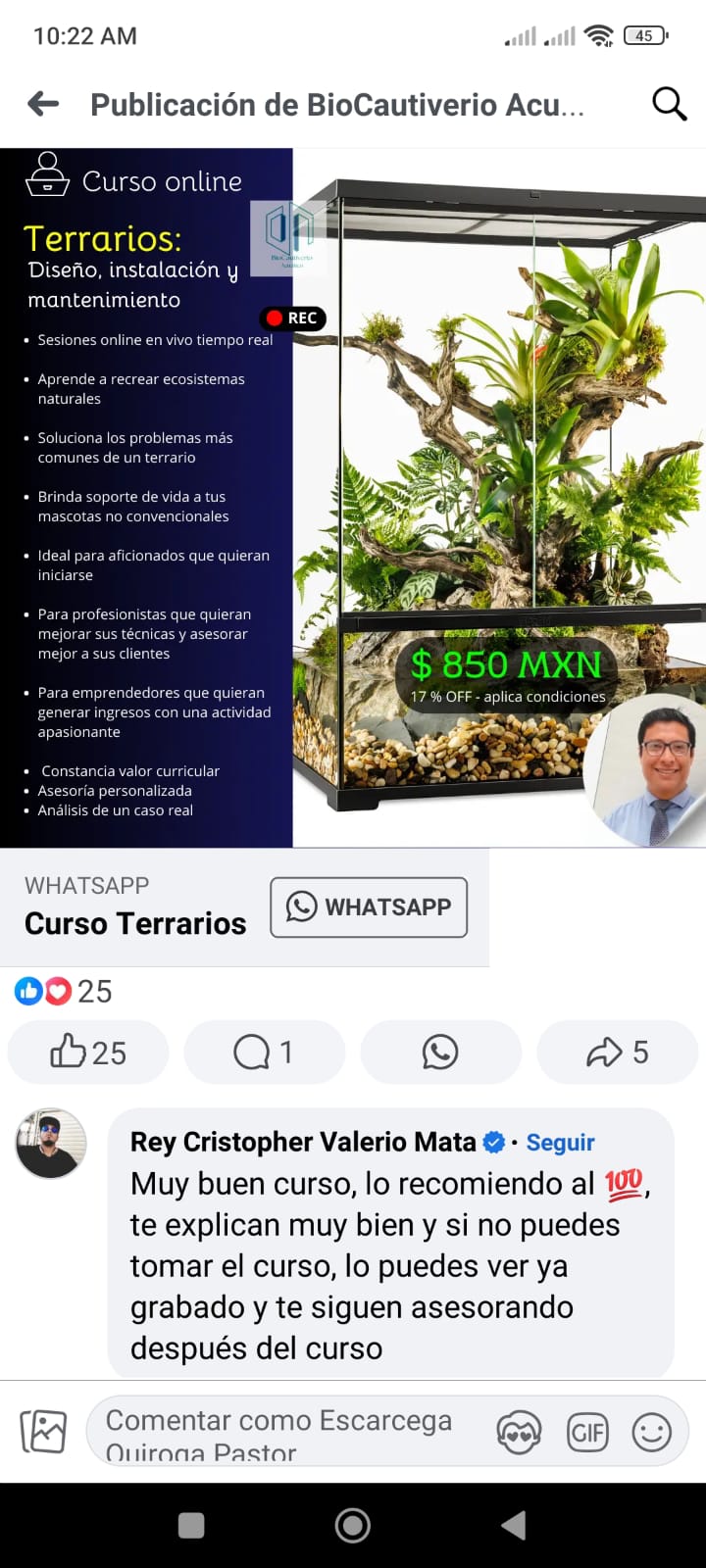Attach a photo using the gallery icon
706x1568 pixels.
click(43, 1432)
